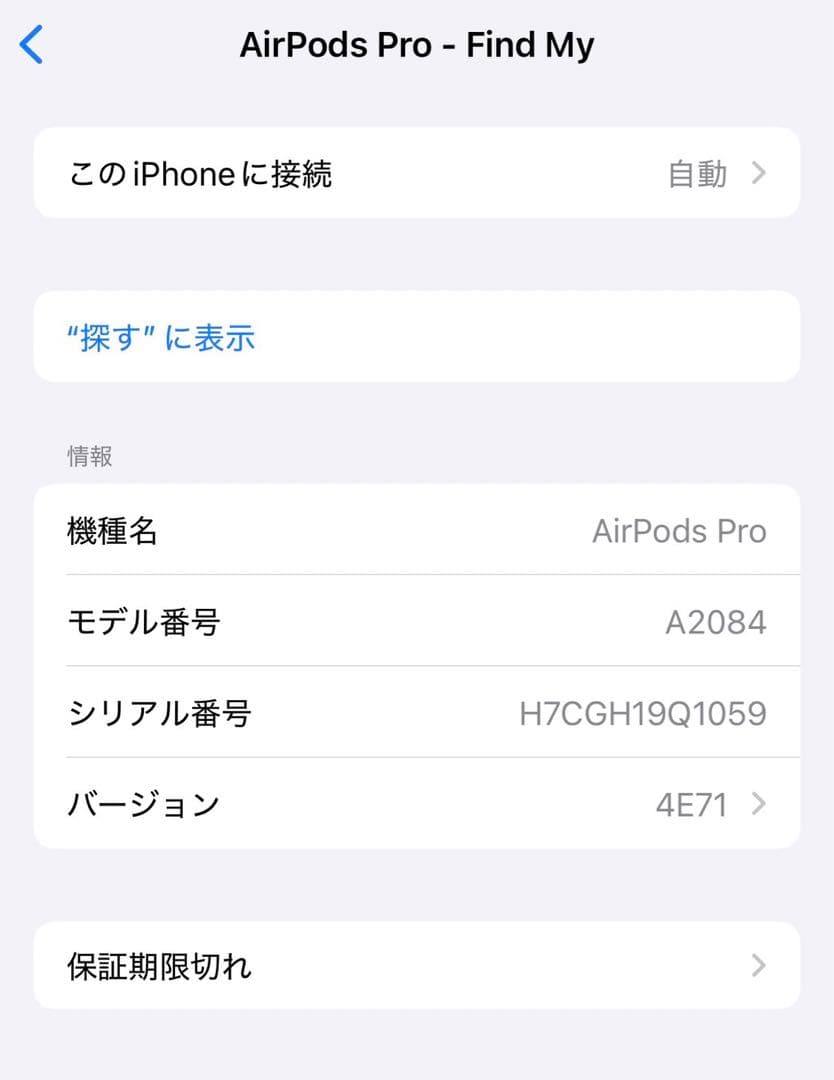Navigate back using the back button
The image size is (834, 1080).
(x=30, y=44)
